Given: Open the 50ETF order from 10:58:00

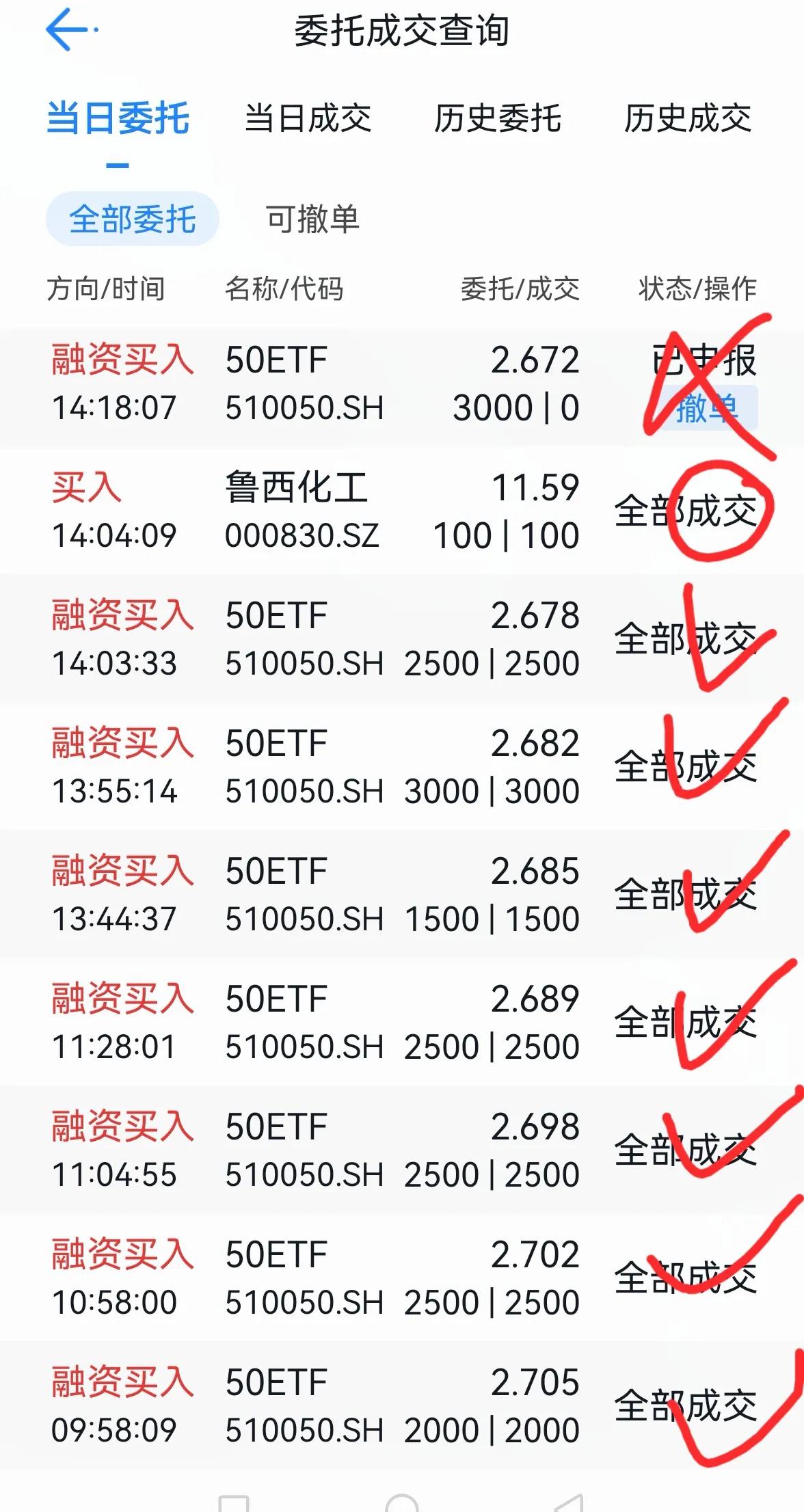Looking at the screenshot, I should point(402,1278).
